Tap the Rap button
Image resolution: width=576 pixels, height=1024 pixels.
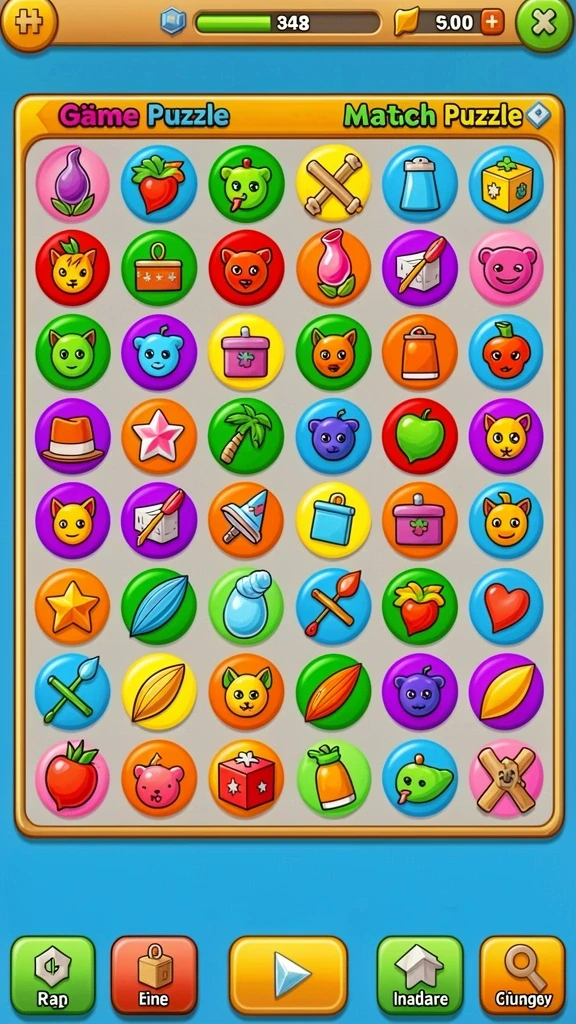(53, 974)
